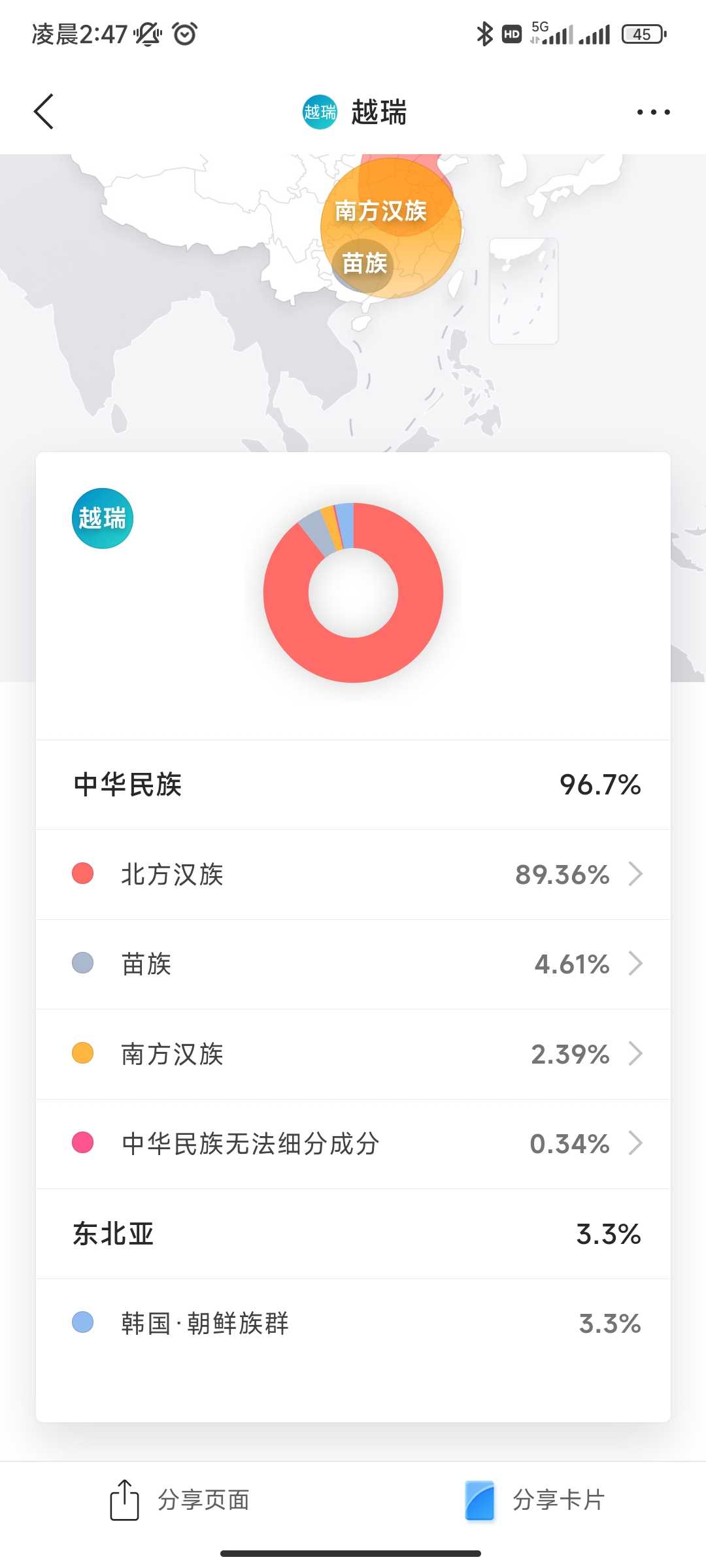Open the 南方汉族 2.39% details row
This screenshot has width=706, height=1568.
[353, 1054]
